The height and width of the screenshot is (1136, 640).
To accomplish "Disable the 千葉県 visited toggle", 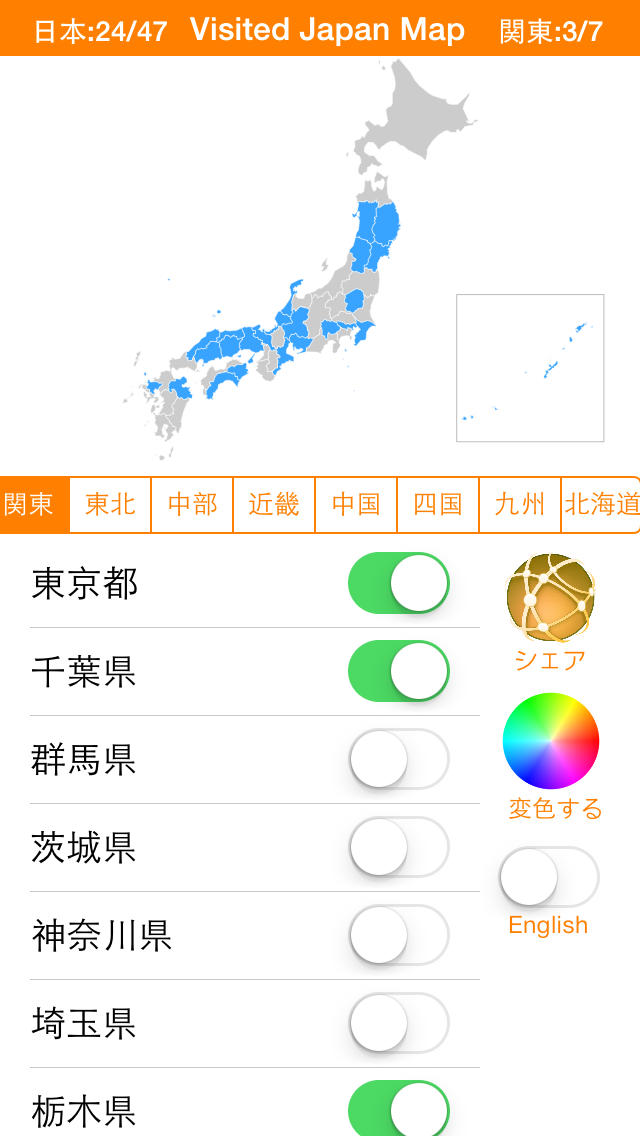I will (399, 671).
